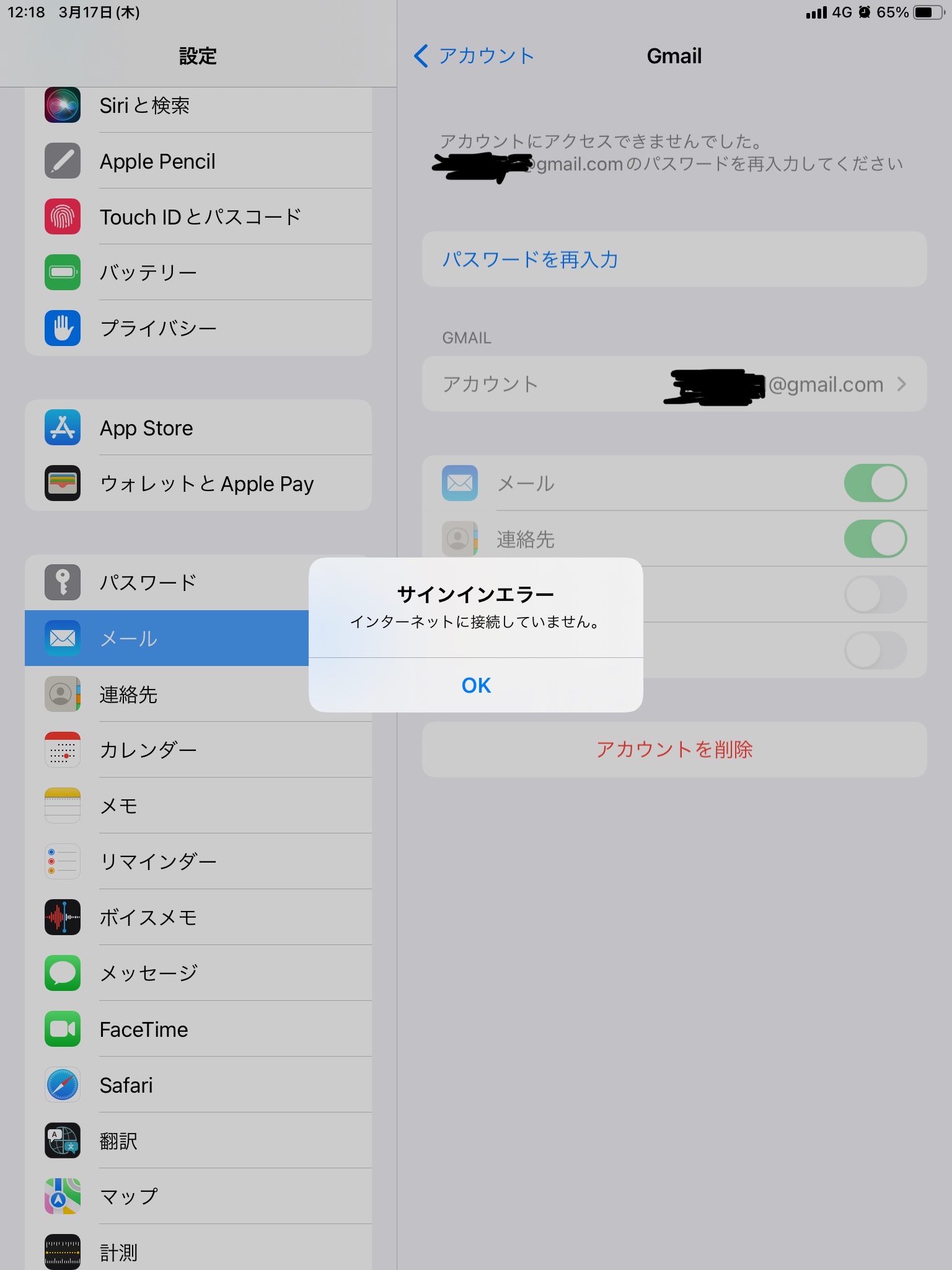This screenshot has width=952, height=1270.
Task: Open プライバシー settings
Action: 198,328
